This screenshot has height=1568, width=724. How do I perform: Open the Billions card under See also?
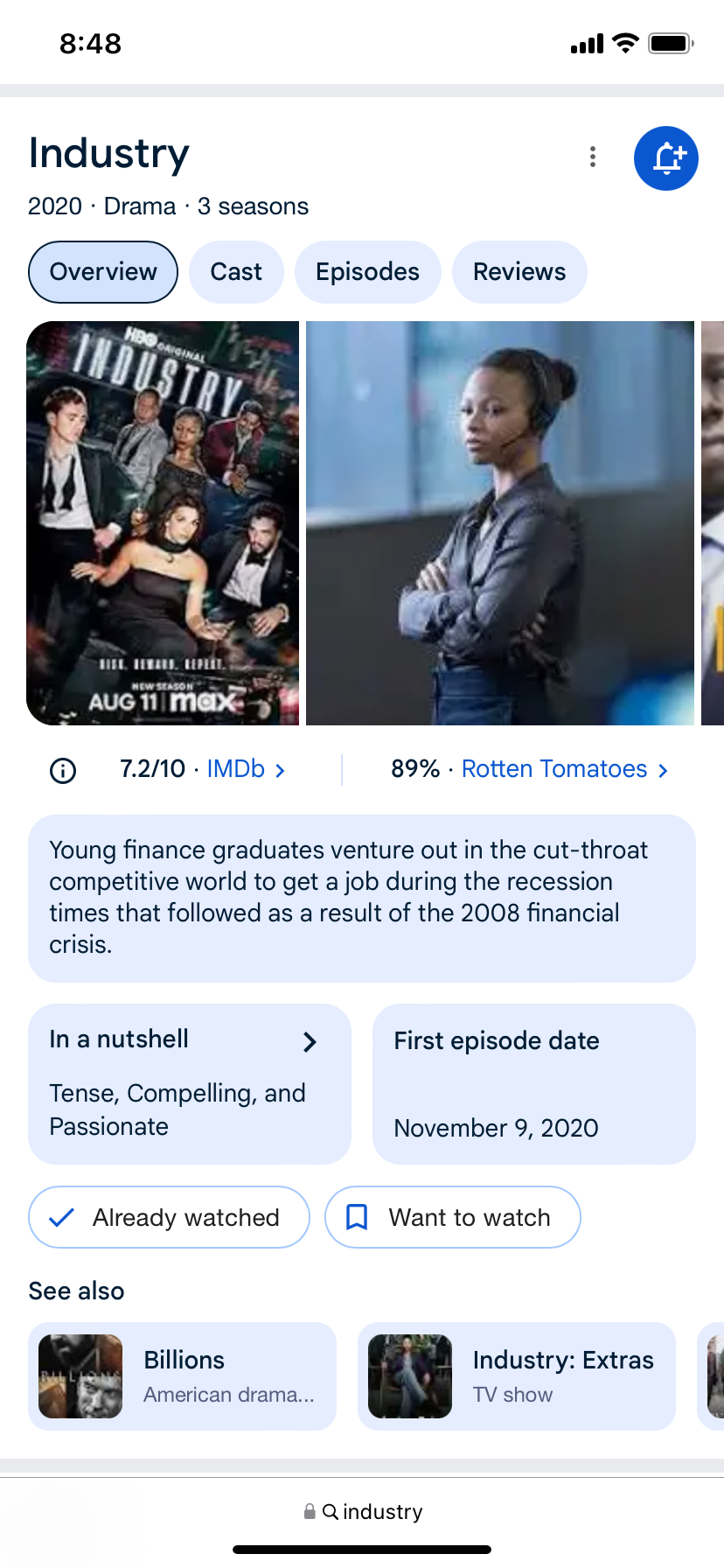click(182, 1376)
